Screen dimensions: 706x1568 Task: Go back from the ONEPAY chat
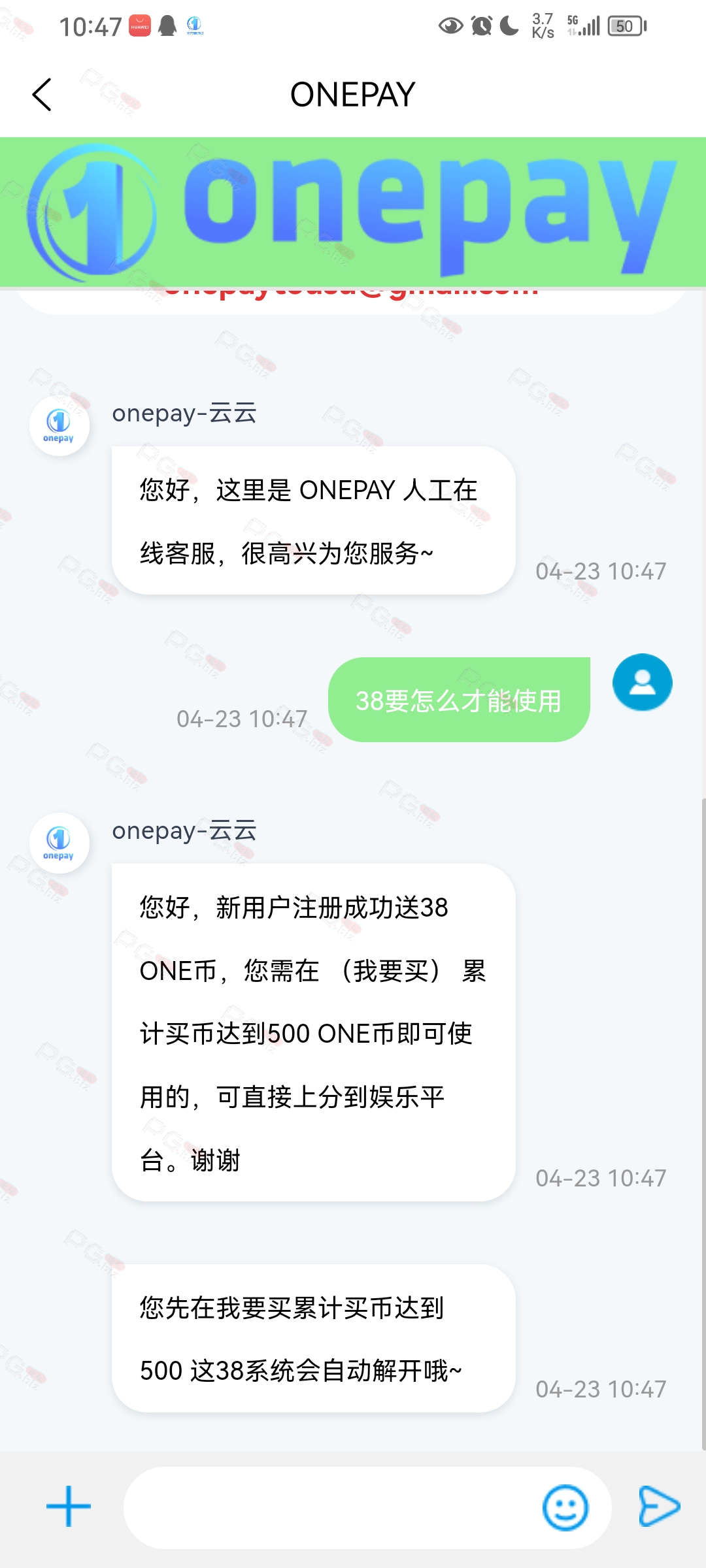point(42,95)
